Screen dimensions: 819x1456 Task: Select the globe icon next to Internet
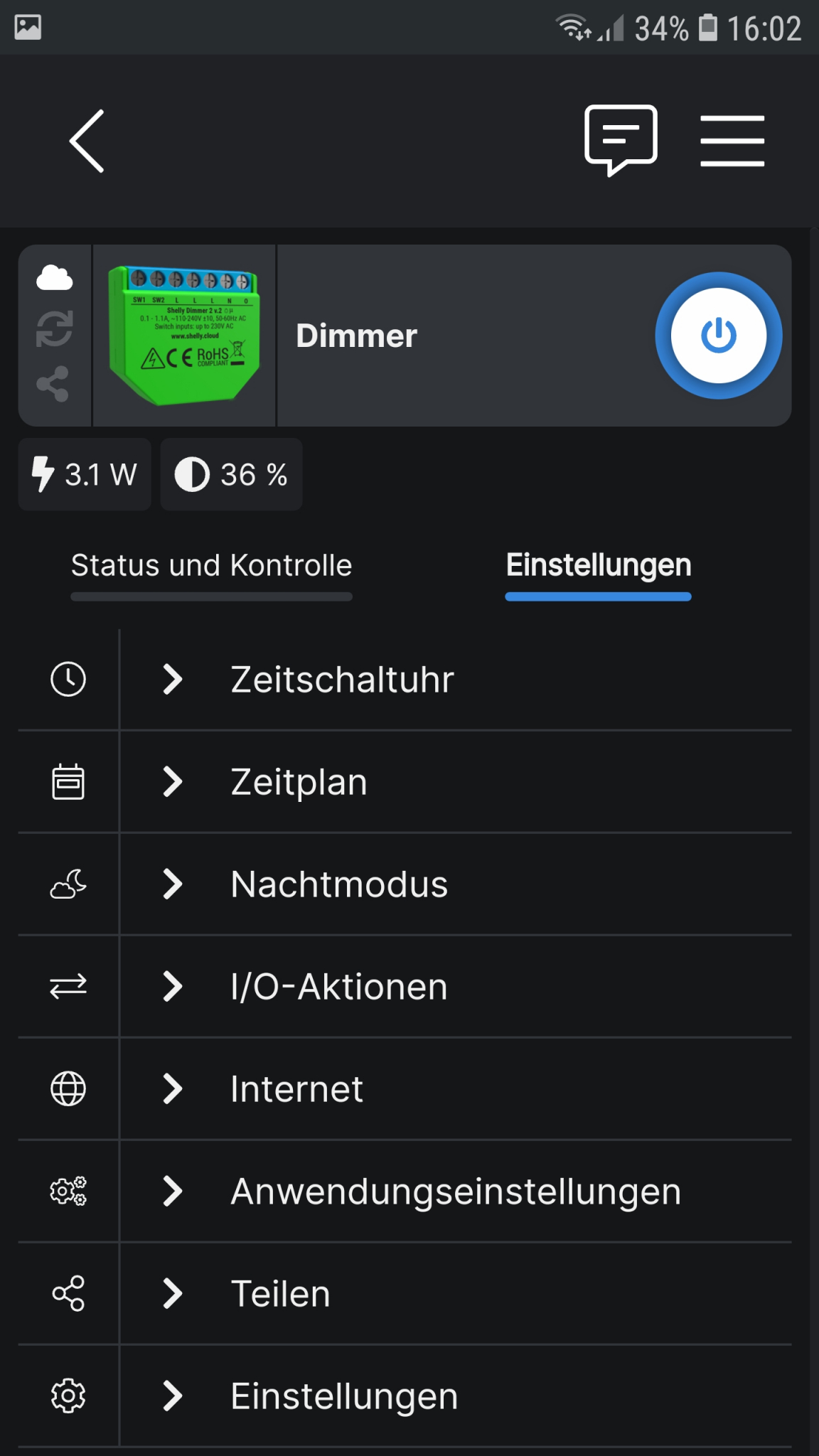click(x=68, y=1088)
